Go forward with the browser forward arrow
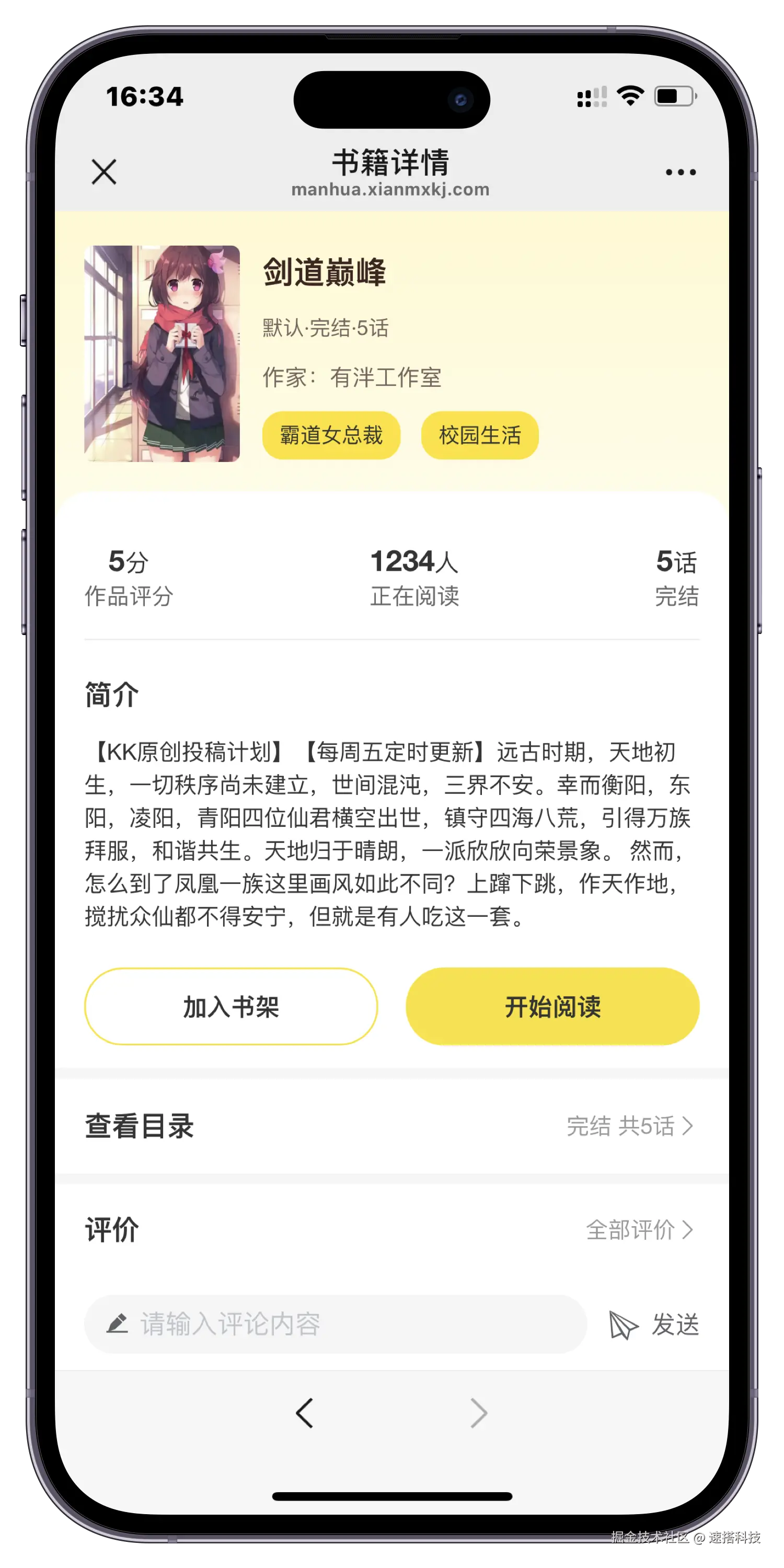Viewport: 784px width, 1568px height. (x=479, y=1413)
